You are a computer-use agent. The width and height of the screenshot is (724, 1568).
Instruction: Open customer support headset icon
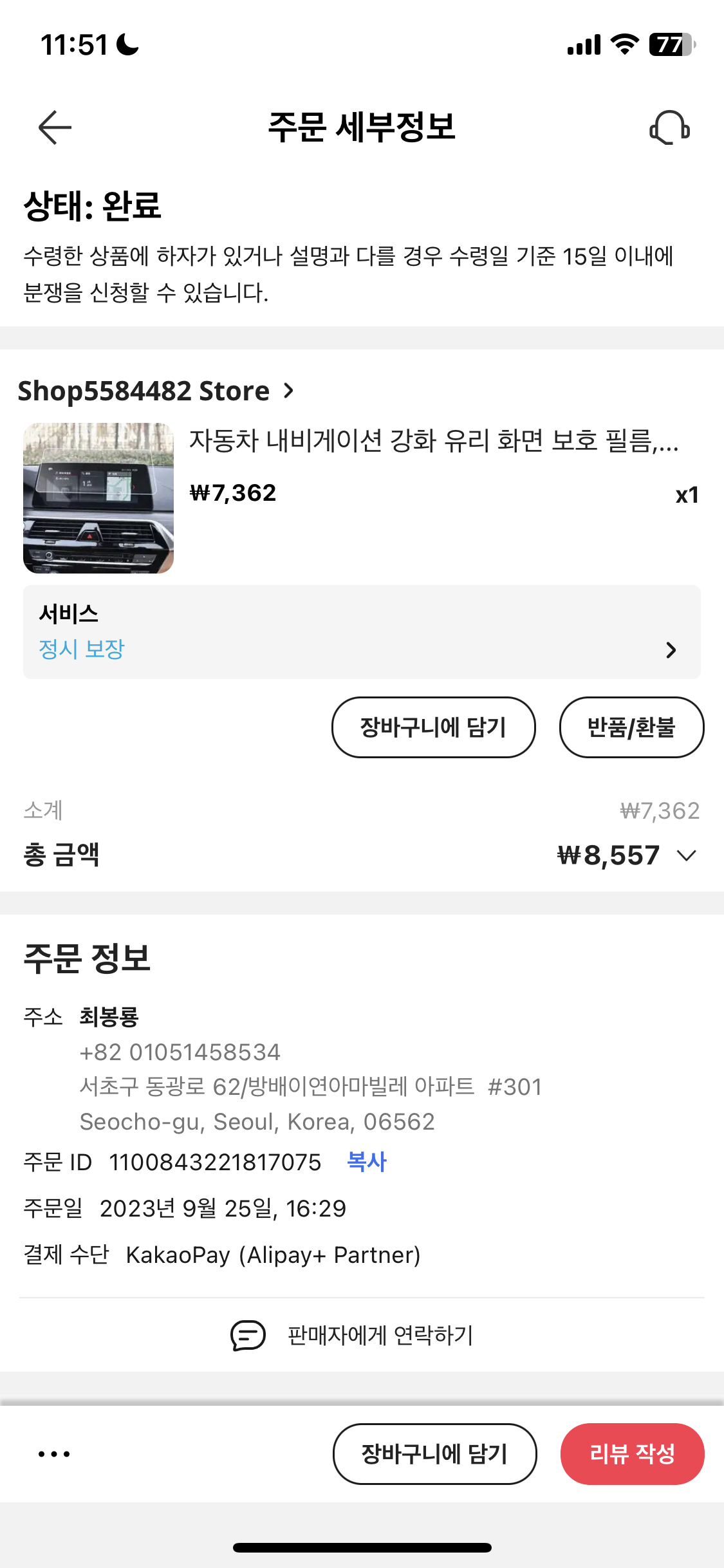click(670, 127)
